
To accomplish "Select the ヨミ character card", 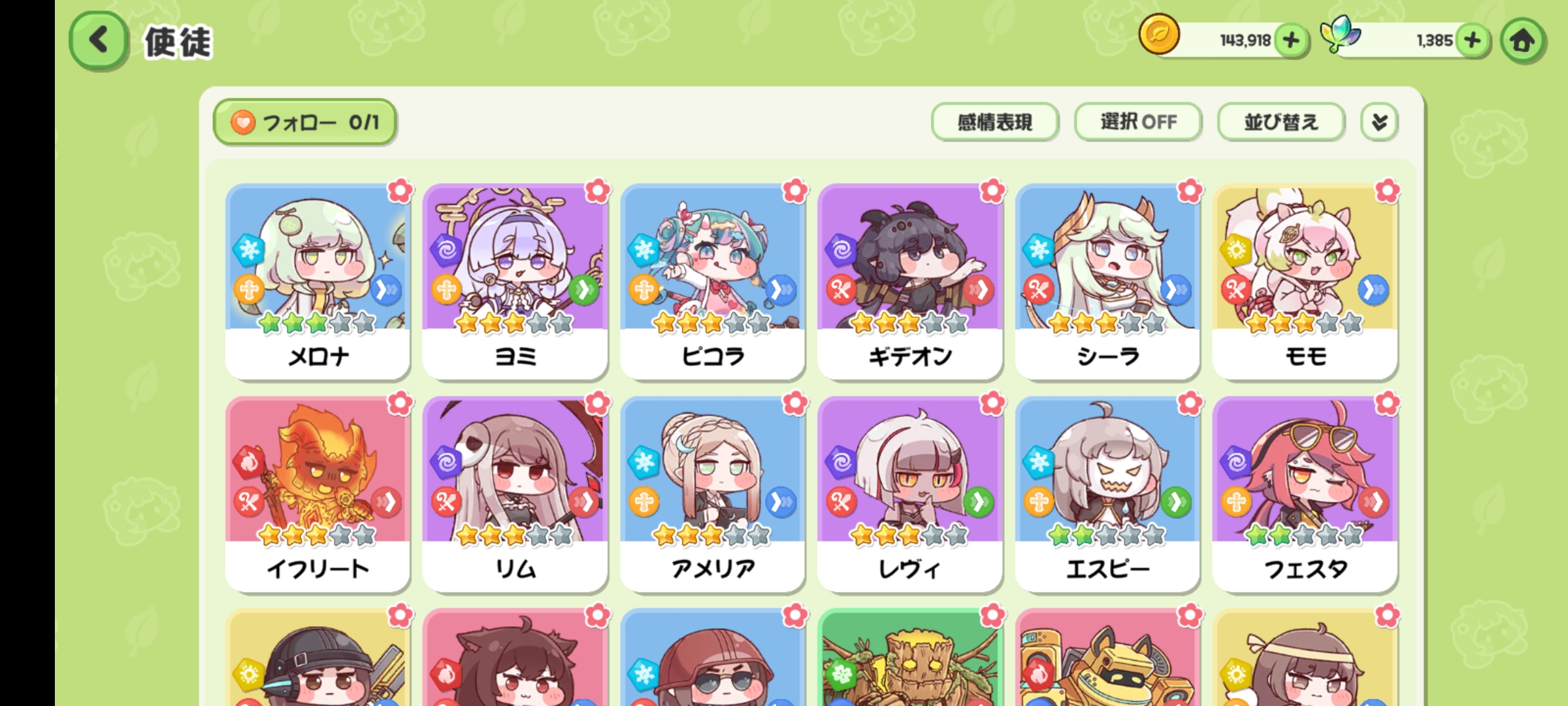I will click(515, 281).
